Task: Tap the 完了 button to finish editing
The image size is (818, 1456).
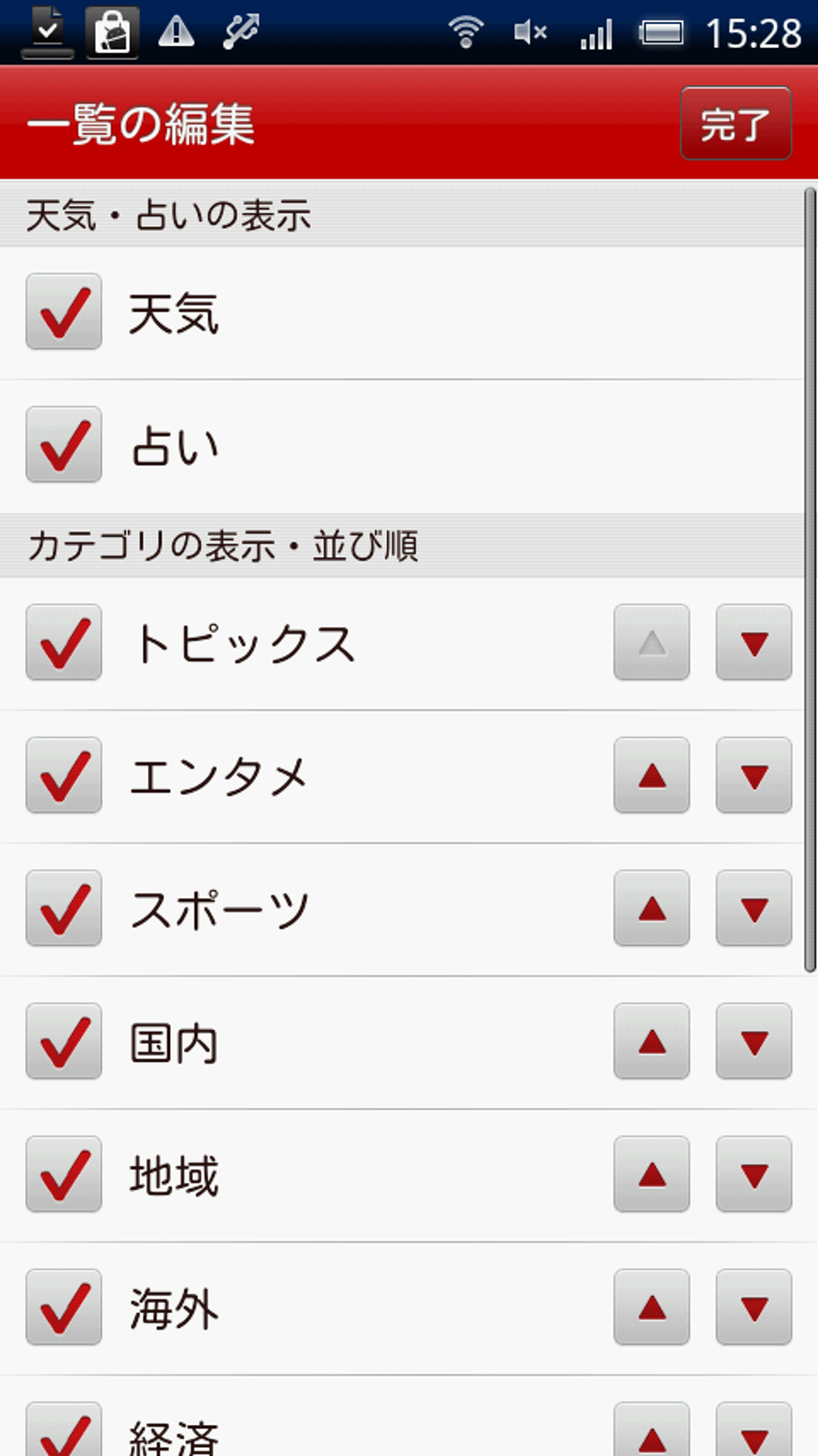Action: pyautogui.click(x=735, y=124)
